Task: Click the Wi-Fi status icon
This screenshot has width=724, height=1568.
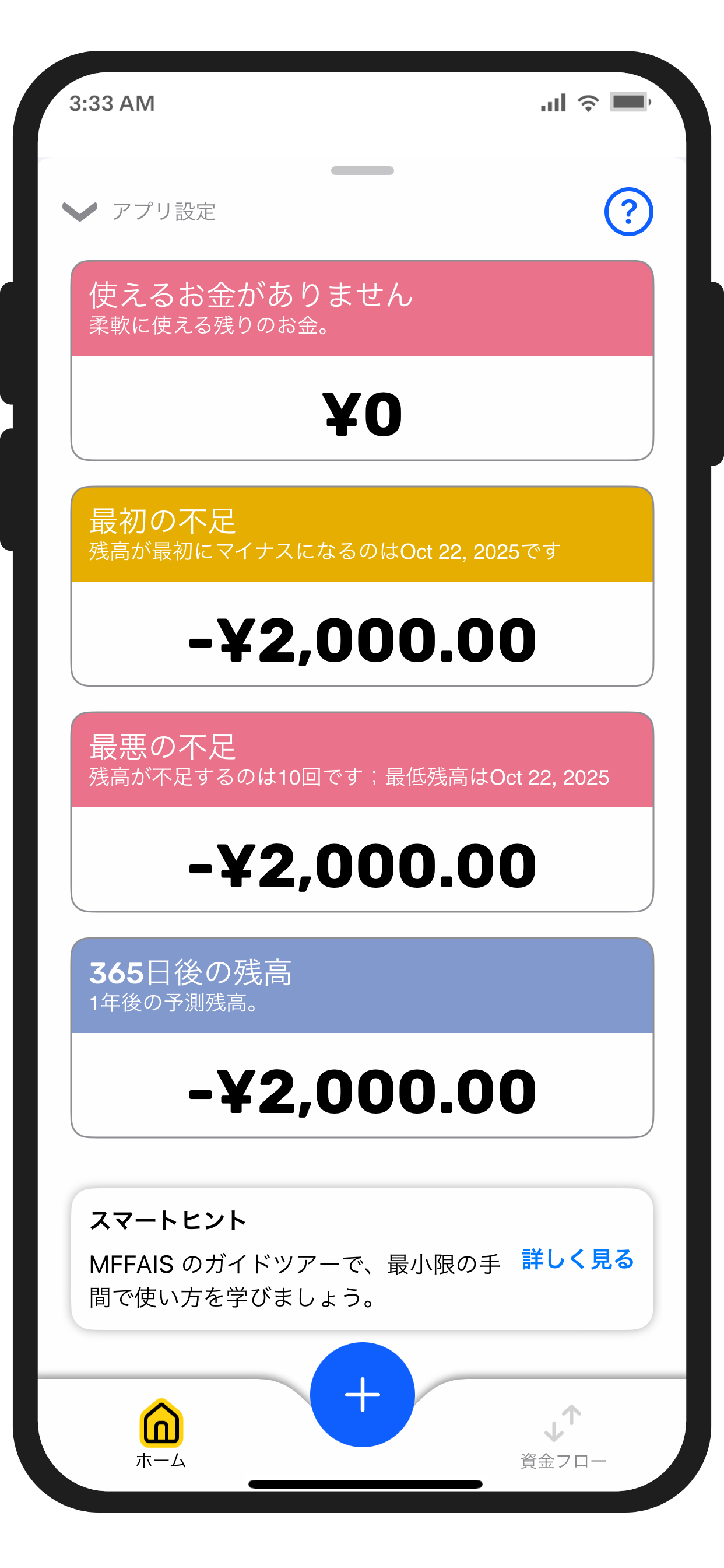Action: click(588, 102)
